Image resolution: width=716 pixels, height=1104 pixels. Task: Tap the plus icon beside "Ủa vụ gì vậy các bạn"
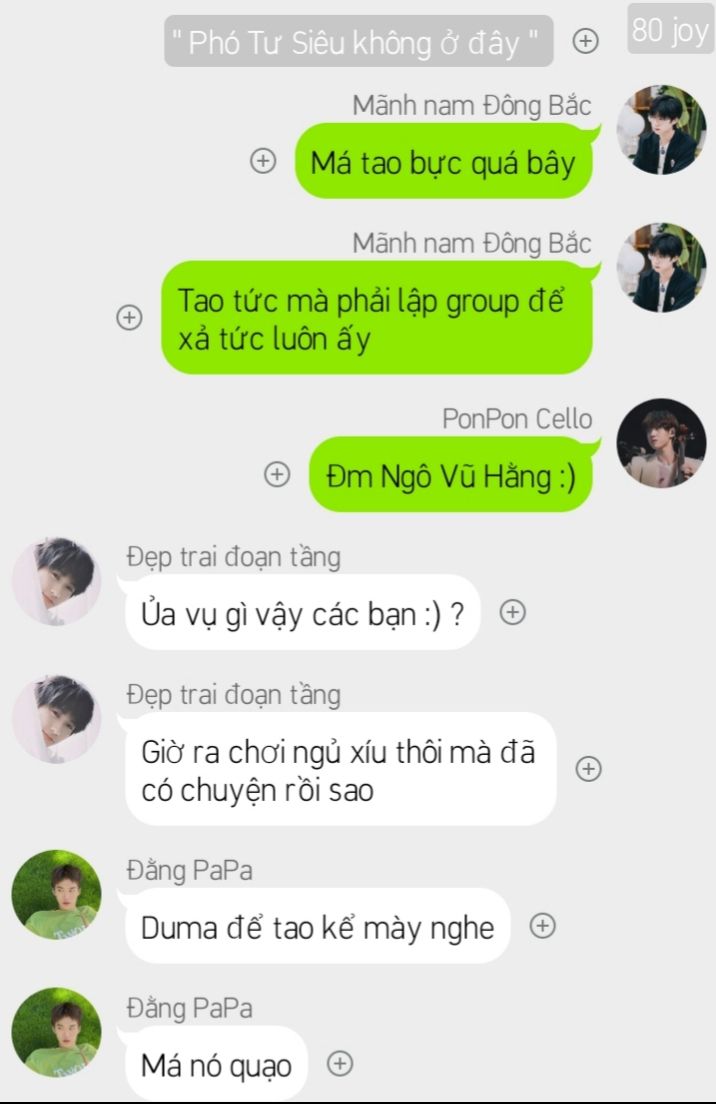pyautogui.click(x=512, y=612)
